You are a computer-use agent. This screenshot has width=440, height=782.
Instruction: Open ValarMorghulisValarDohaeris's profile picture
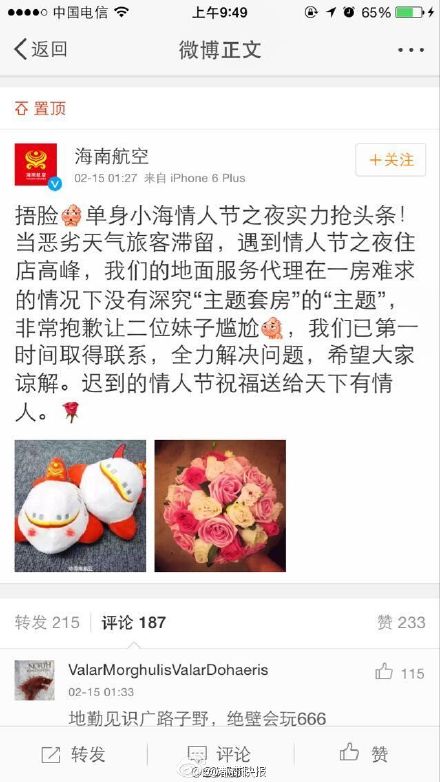click(x=34, y=680)
